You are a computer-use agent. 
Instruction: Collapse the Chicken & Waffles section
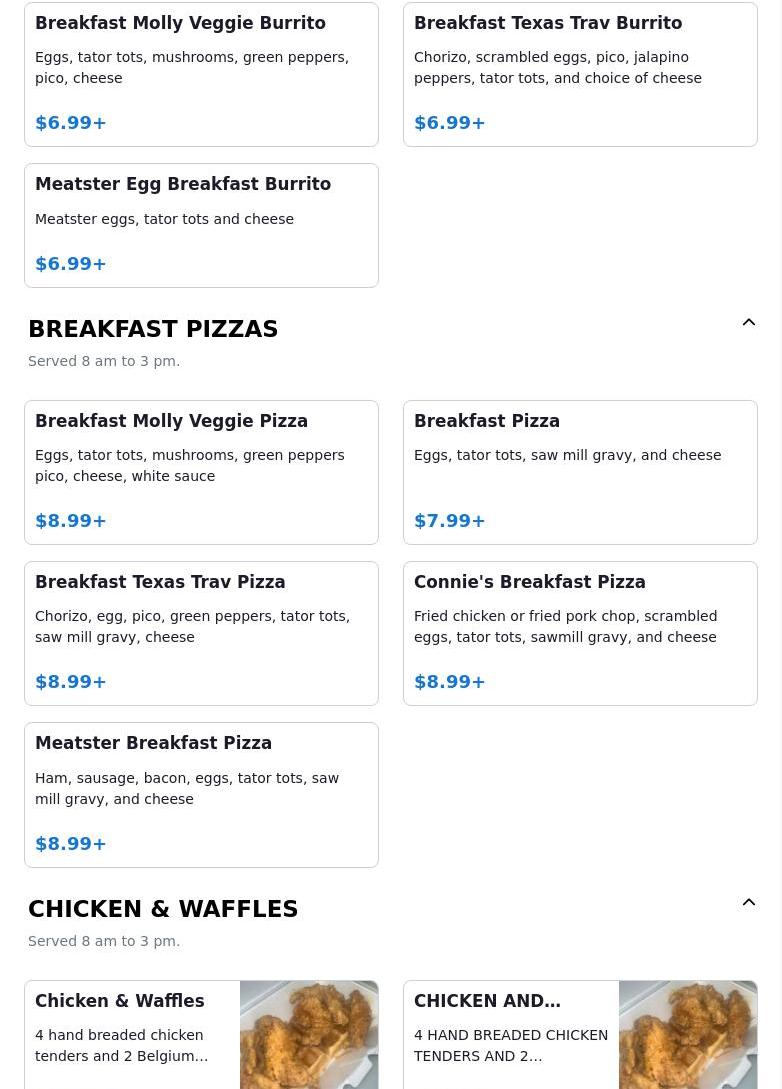coord(748,903)
